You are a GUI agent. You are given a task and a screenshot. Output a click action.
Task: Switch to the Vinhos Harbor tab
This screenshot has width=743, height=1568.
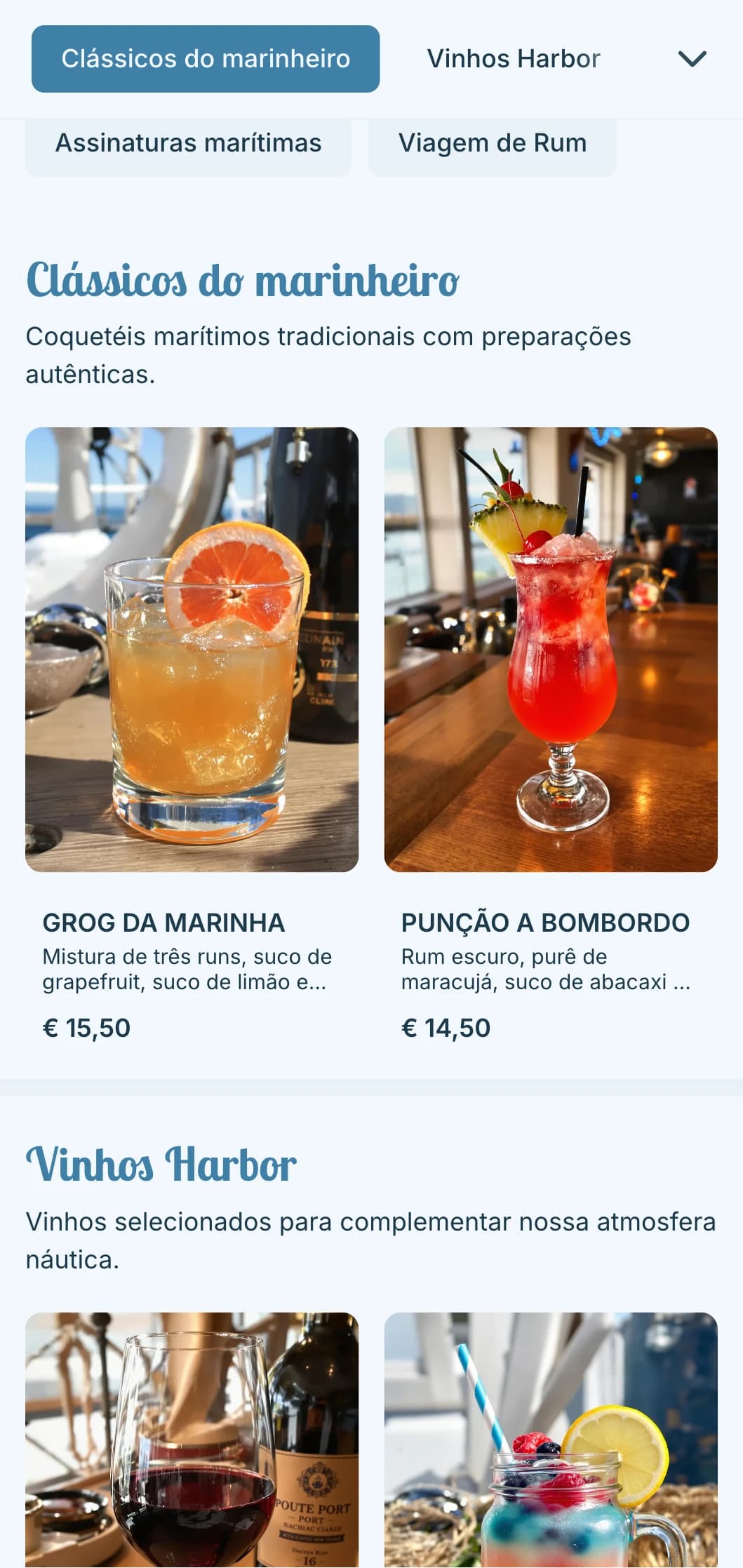coord(513,59)
